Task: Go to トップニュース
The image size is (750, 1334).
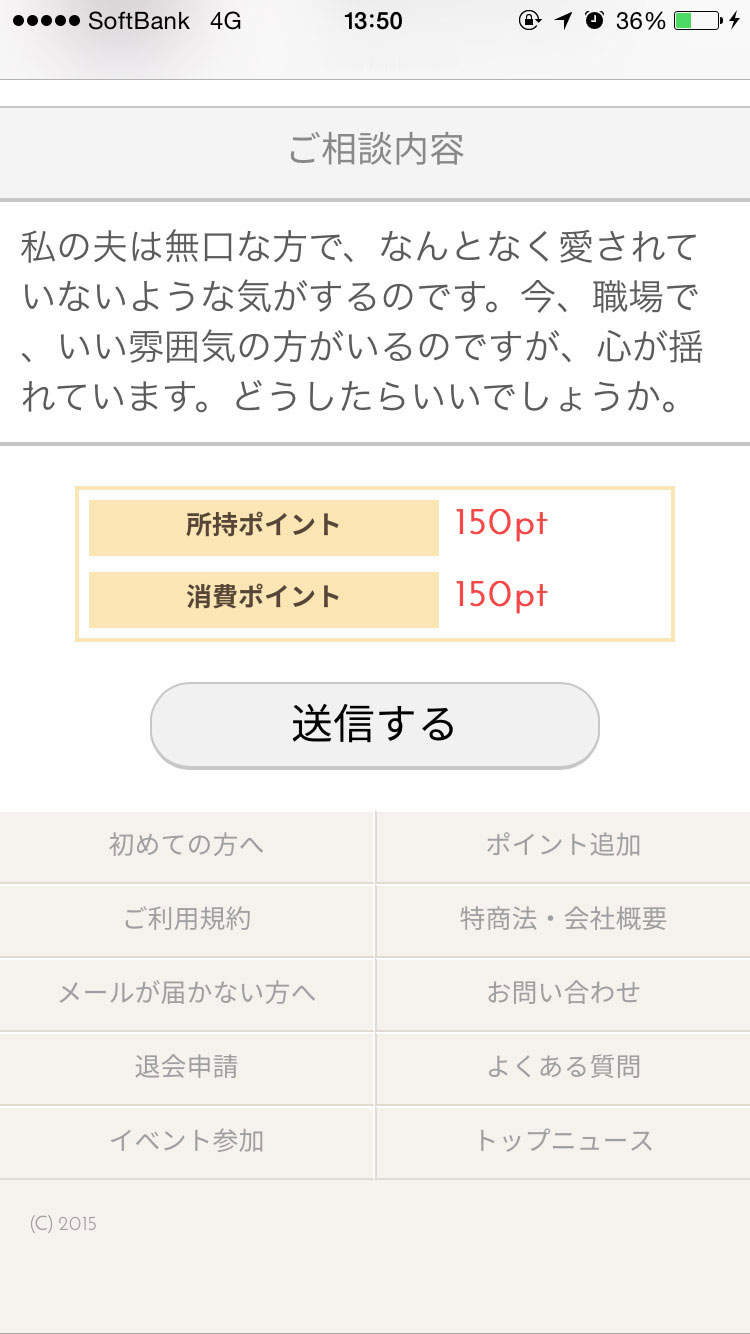Action: (x=563, y=1141)
